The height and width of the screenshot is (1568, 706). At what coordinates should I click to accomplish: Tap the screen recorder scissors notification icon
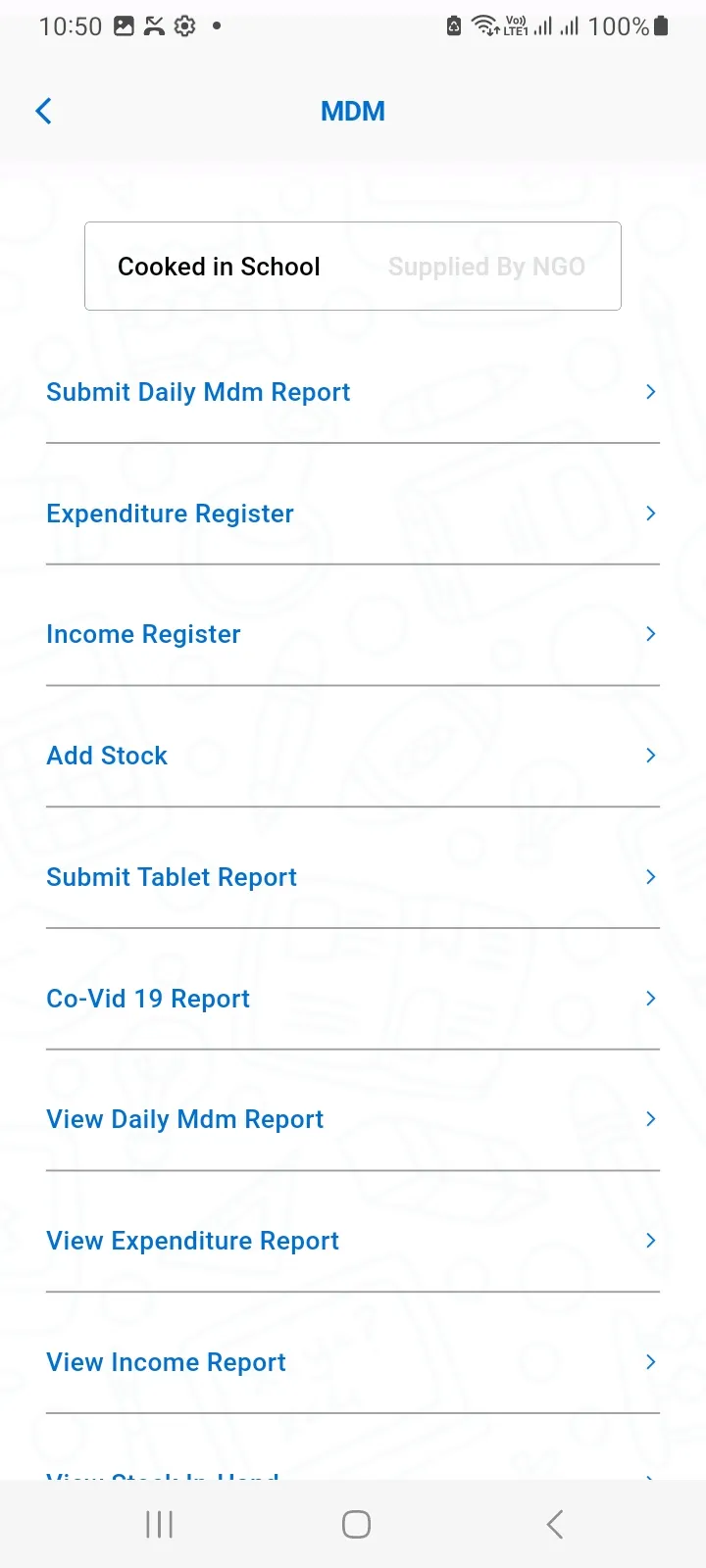[154, 26]
